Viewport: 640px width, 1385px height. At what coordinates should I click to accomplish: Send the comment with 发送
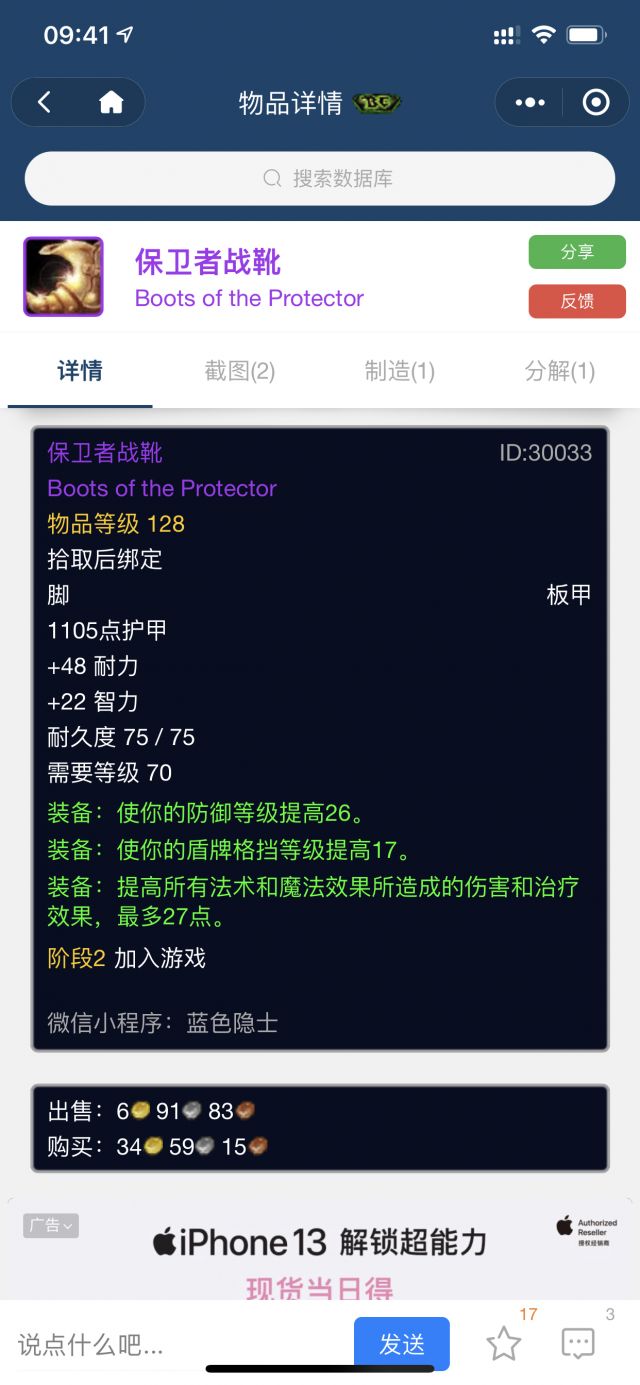(402, 1345)
